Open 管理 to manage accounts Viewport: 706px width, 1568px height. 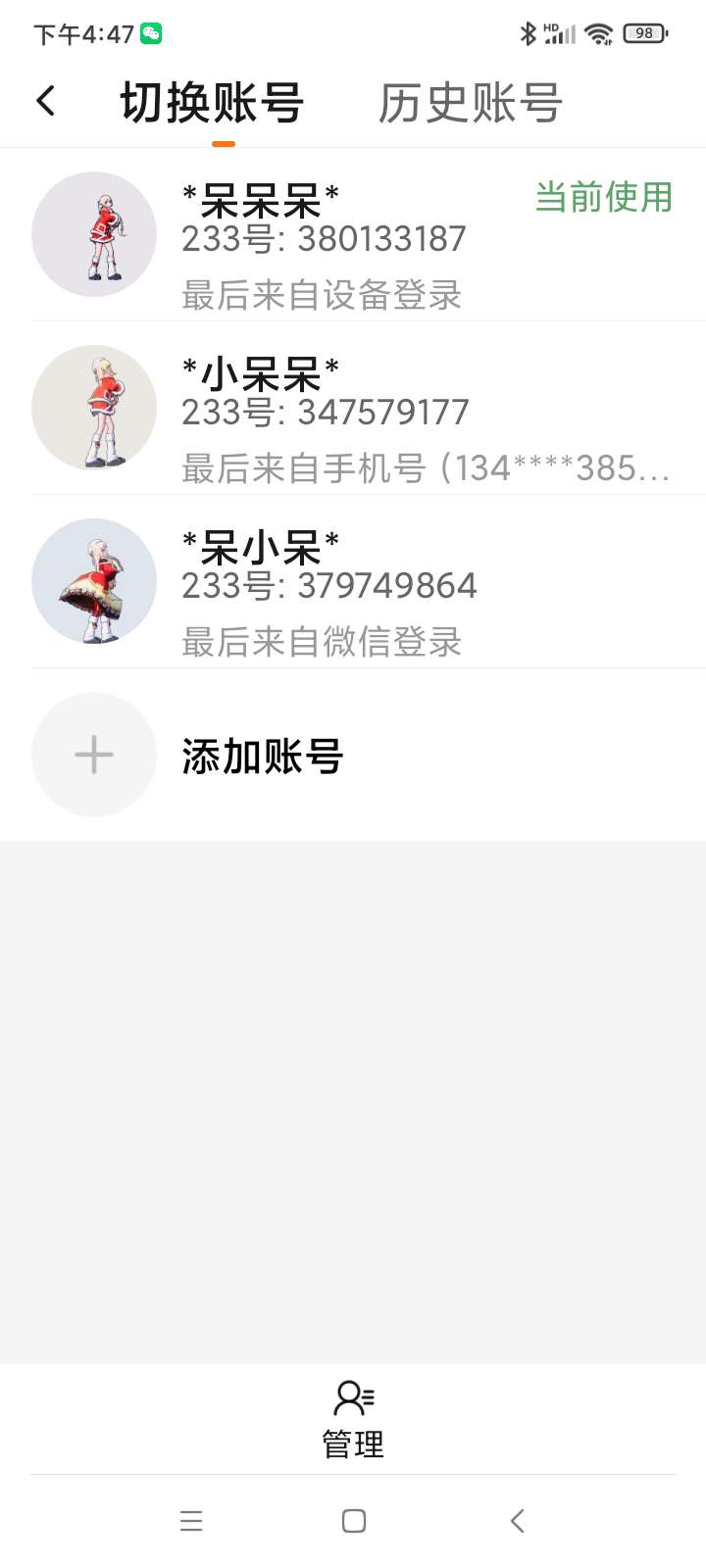tap(353, 1419)
